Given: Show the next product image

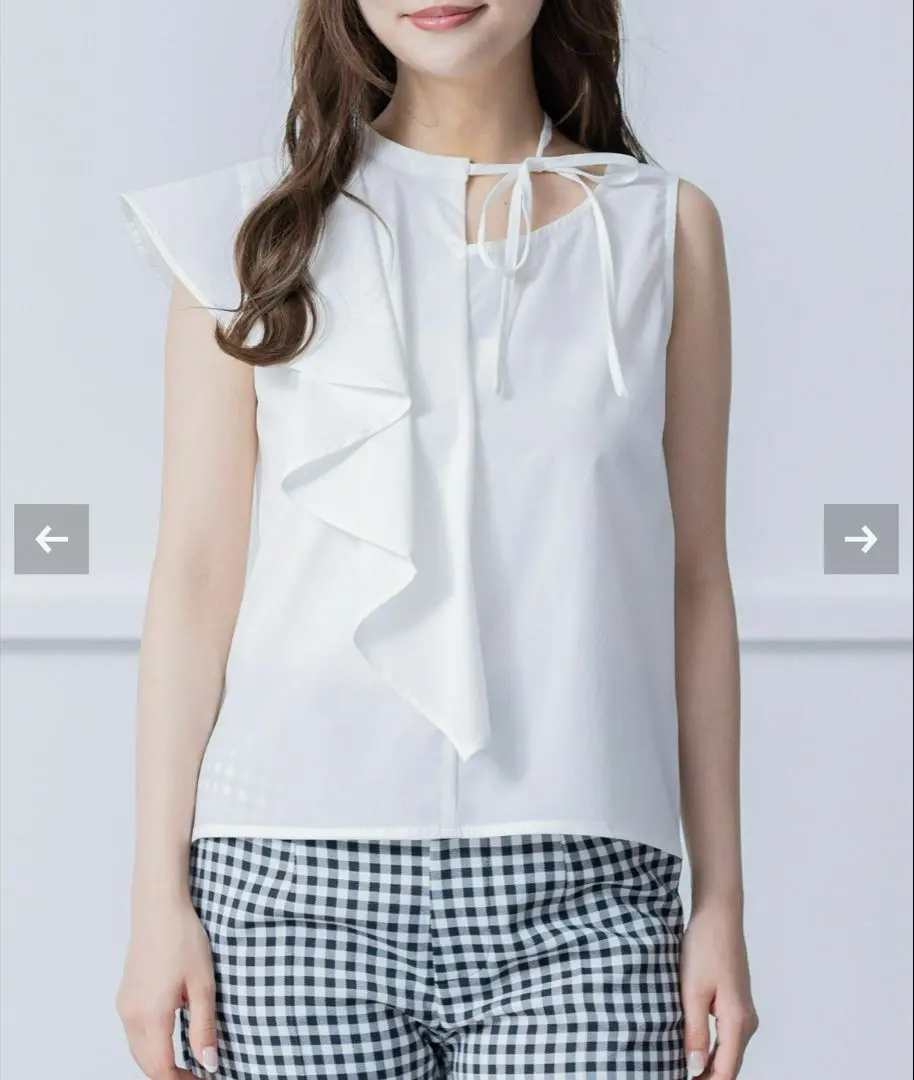Looking at the screenshot, I should point(860,539).
